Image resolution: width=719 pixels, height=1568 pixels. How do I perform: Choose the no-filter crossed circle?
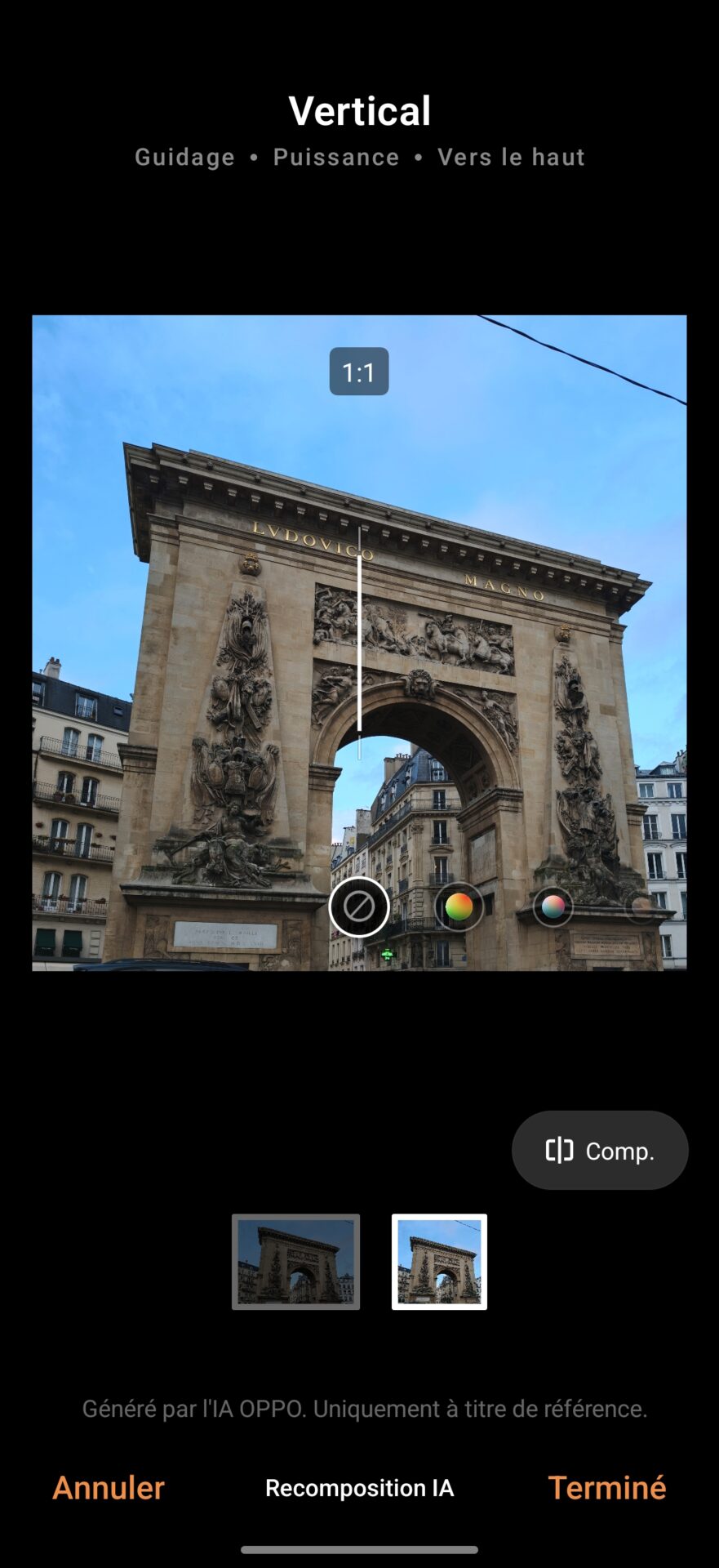tap(359, 906)
